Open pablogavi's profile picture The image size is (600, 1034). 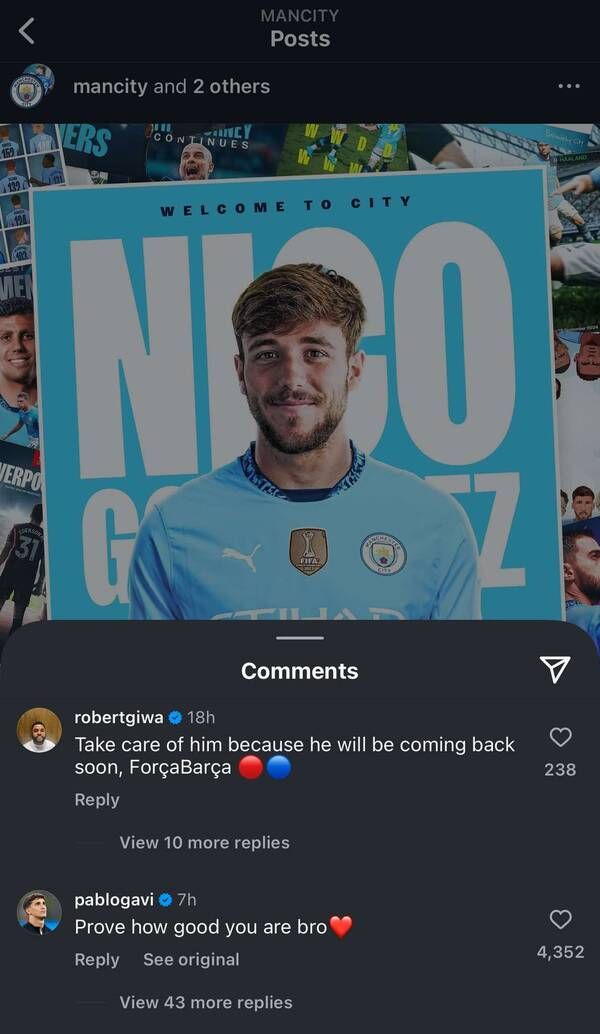[40, 912]
